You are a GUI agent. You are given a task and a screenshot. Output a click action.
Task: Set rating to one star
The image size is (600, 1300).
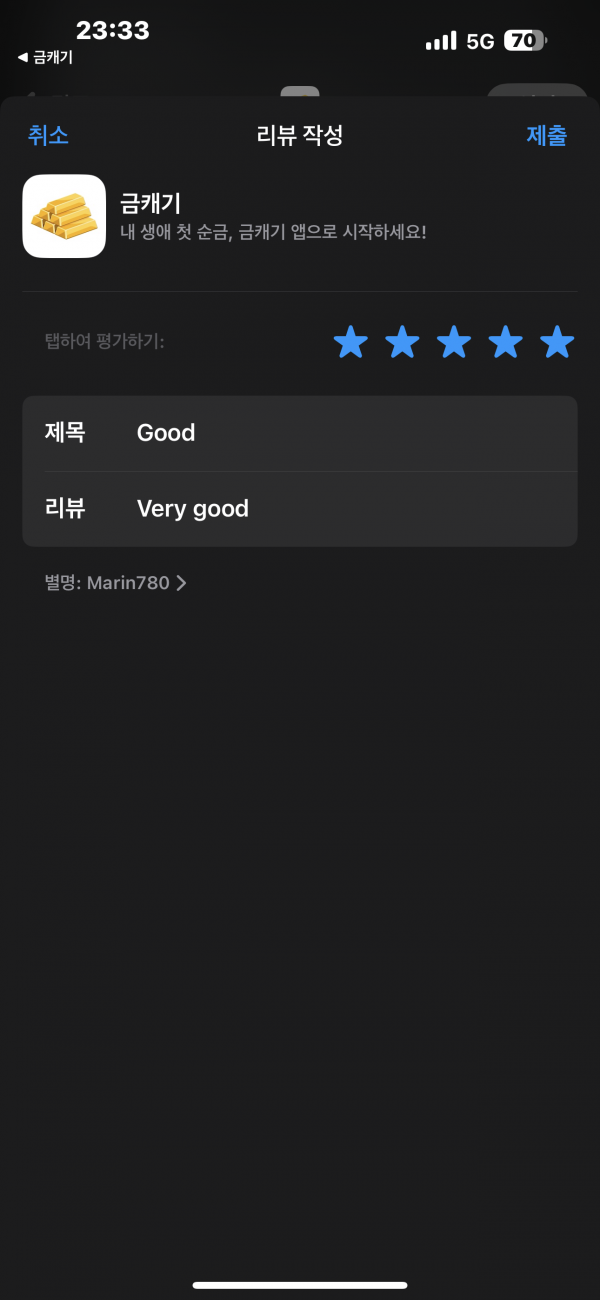pos(351,341)
